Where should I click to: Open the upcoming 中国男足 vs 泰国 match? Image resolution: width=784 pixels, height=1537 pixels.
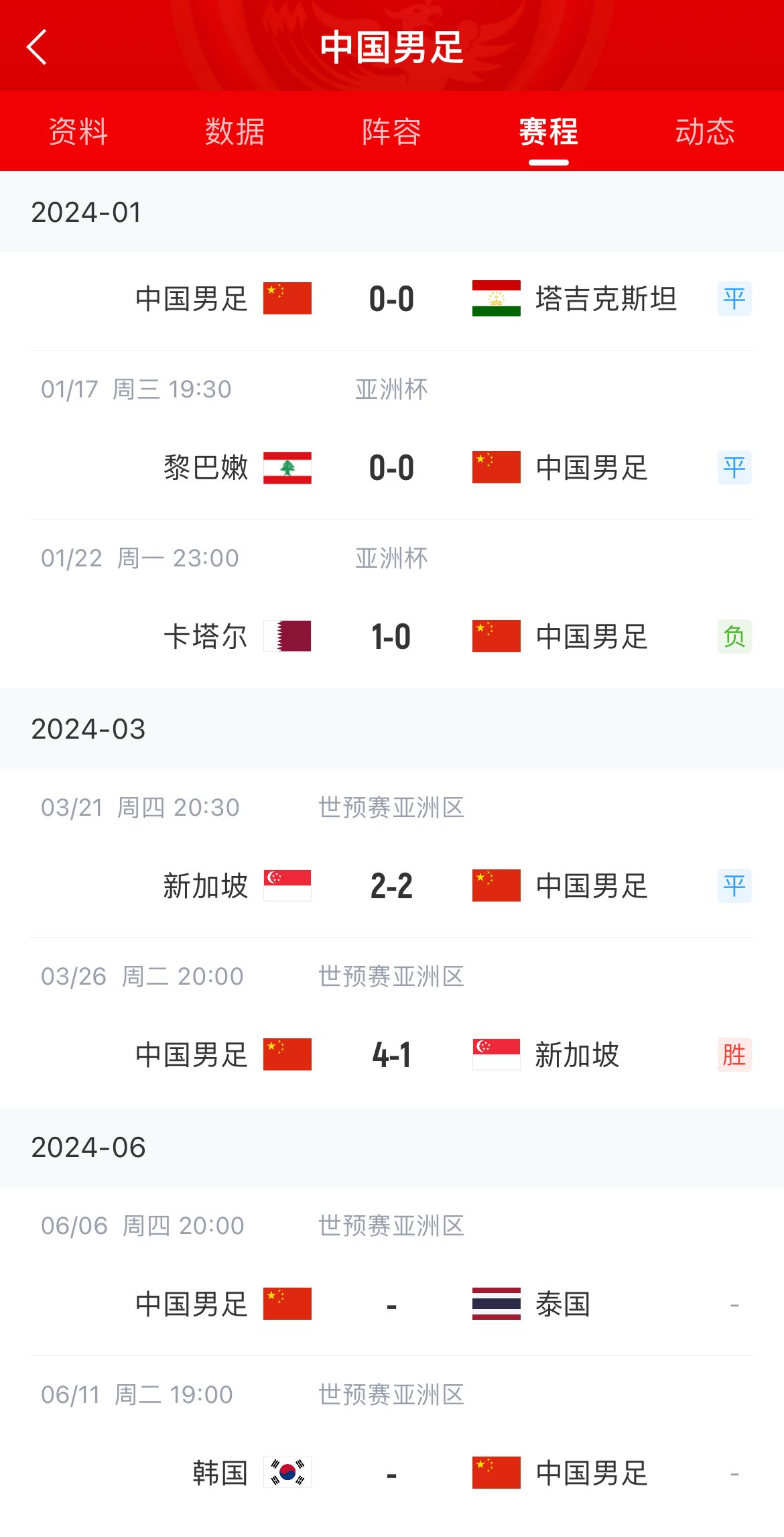coord(392,1272)
